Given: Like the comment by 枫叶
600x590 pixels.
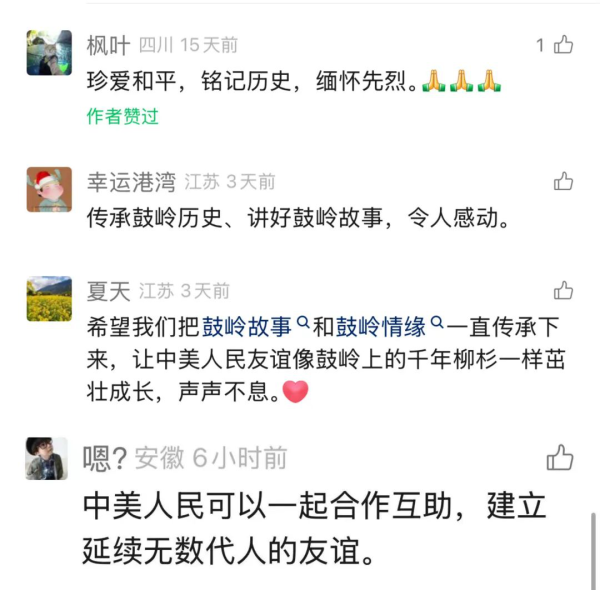Looking at the screenshot, I should point(563,45).
